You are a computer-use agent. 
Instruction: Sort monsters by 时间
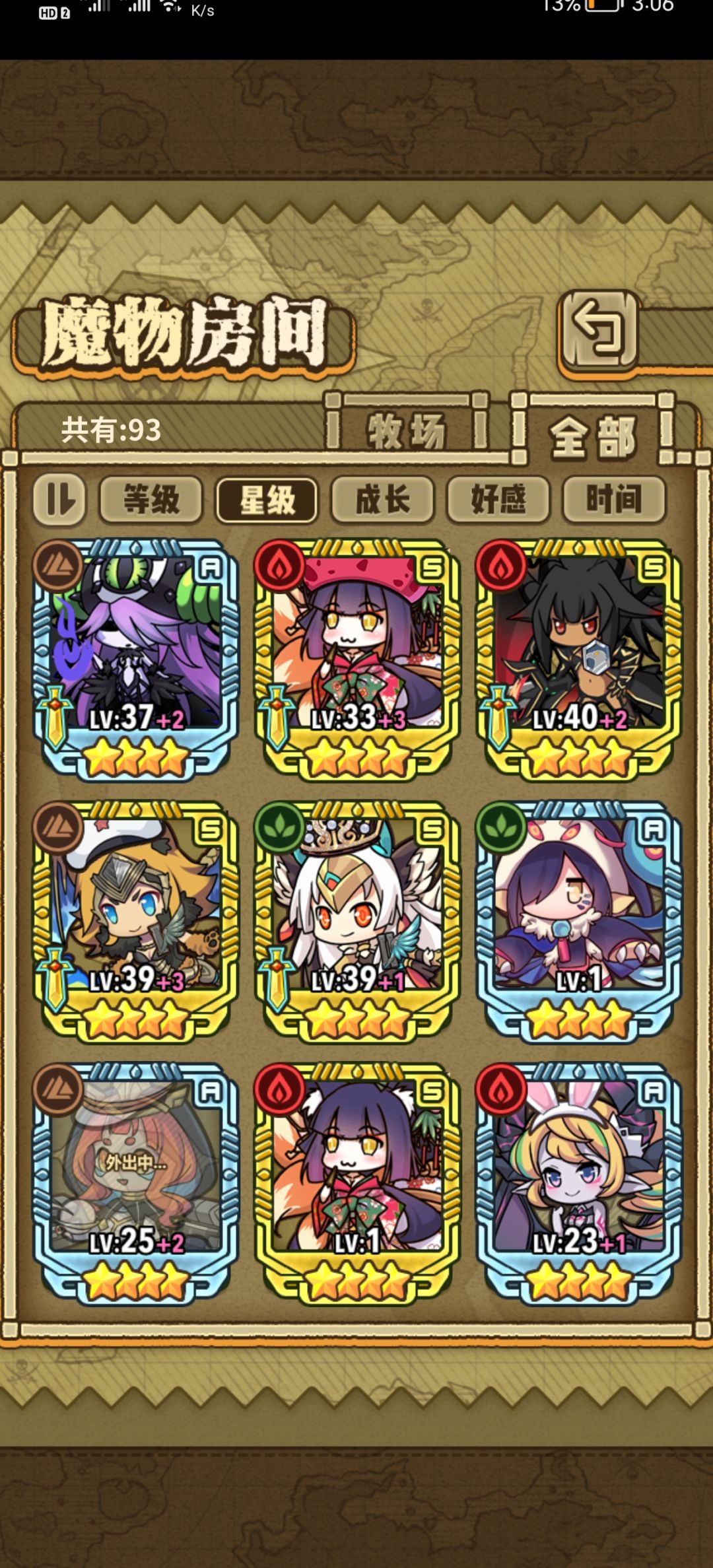tap(614, 499)
